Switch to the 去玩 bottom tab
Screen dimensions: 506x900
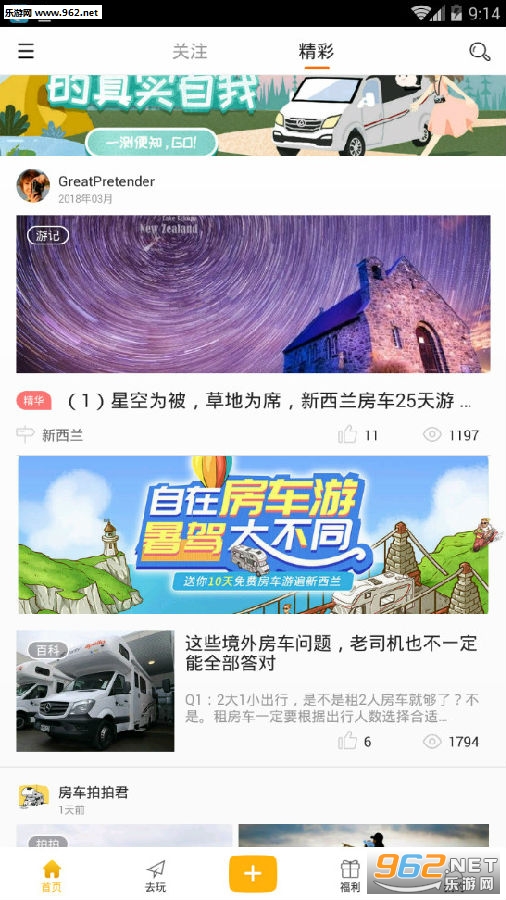click(x=155, y=875)
